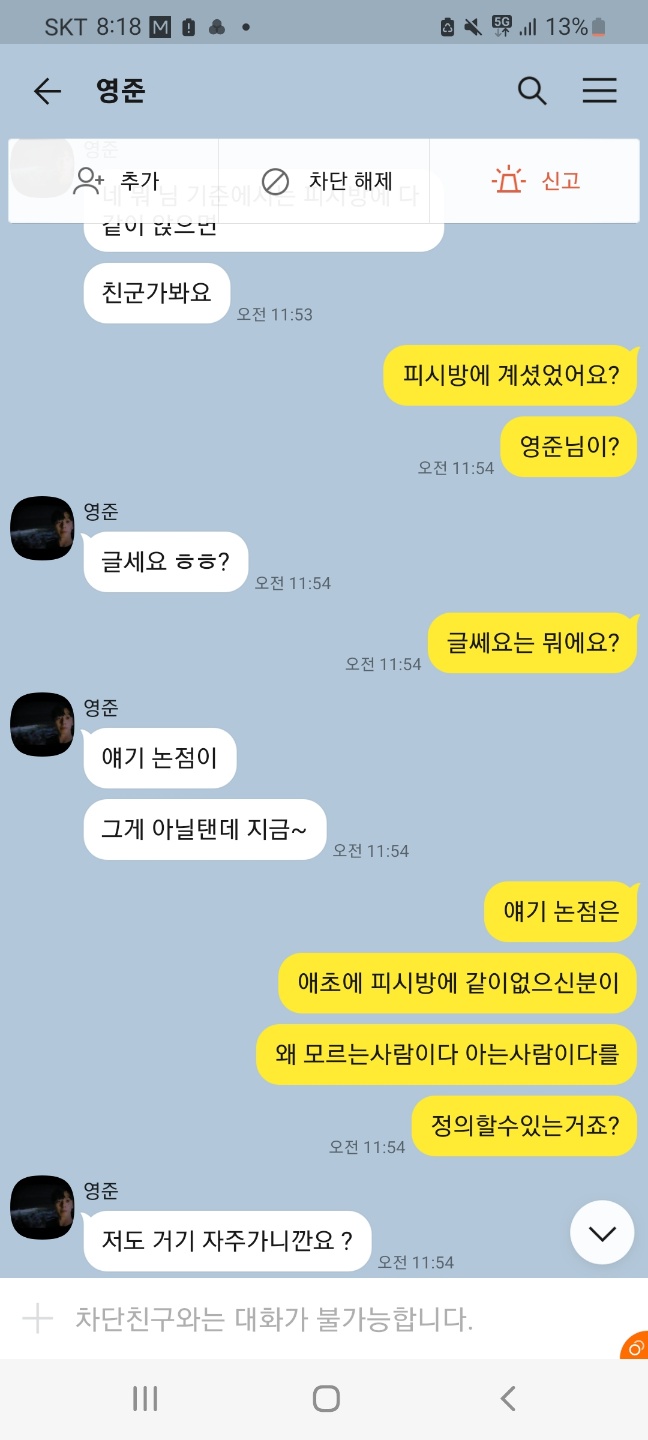Go to the home screen
This screenshot has height=1440, width=648.
[x=326, y=1398]
